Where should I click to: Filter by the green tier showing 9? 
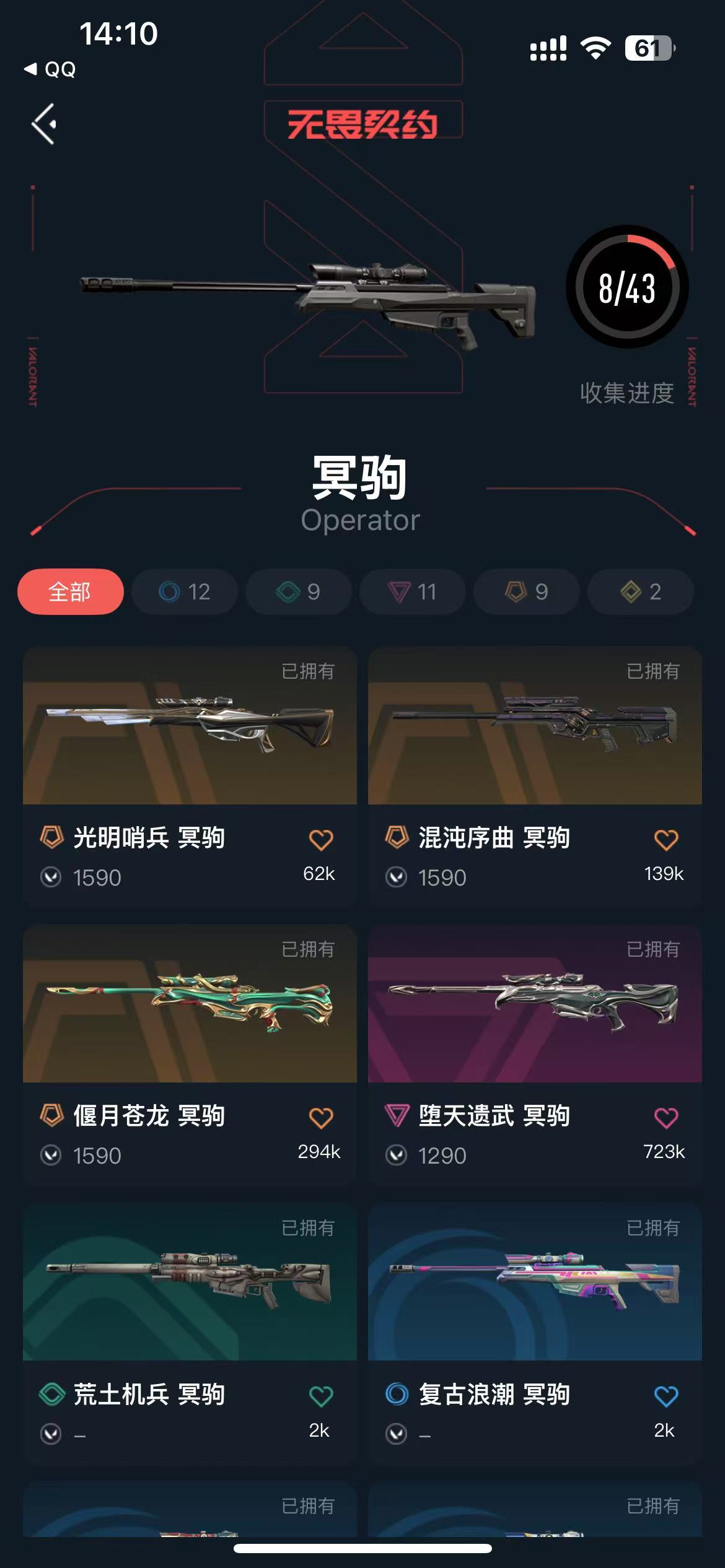click(x=299, y=591)
